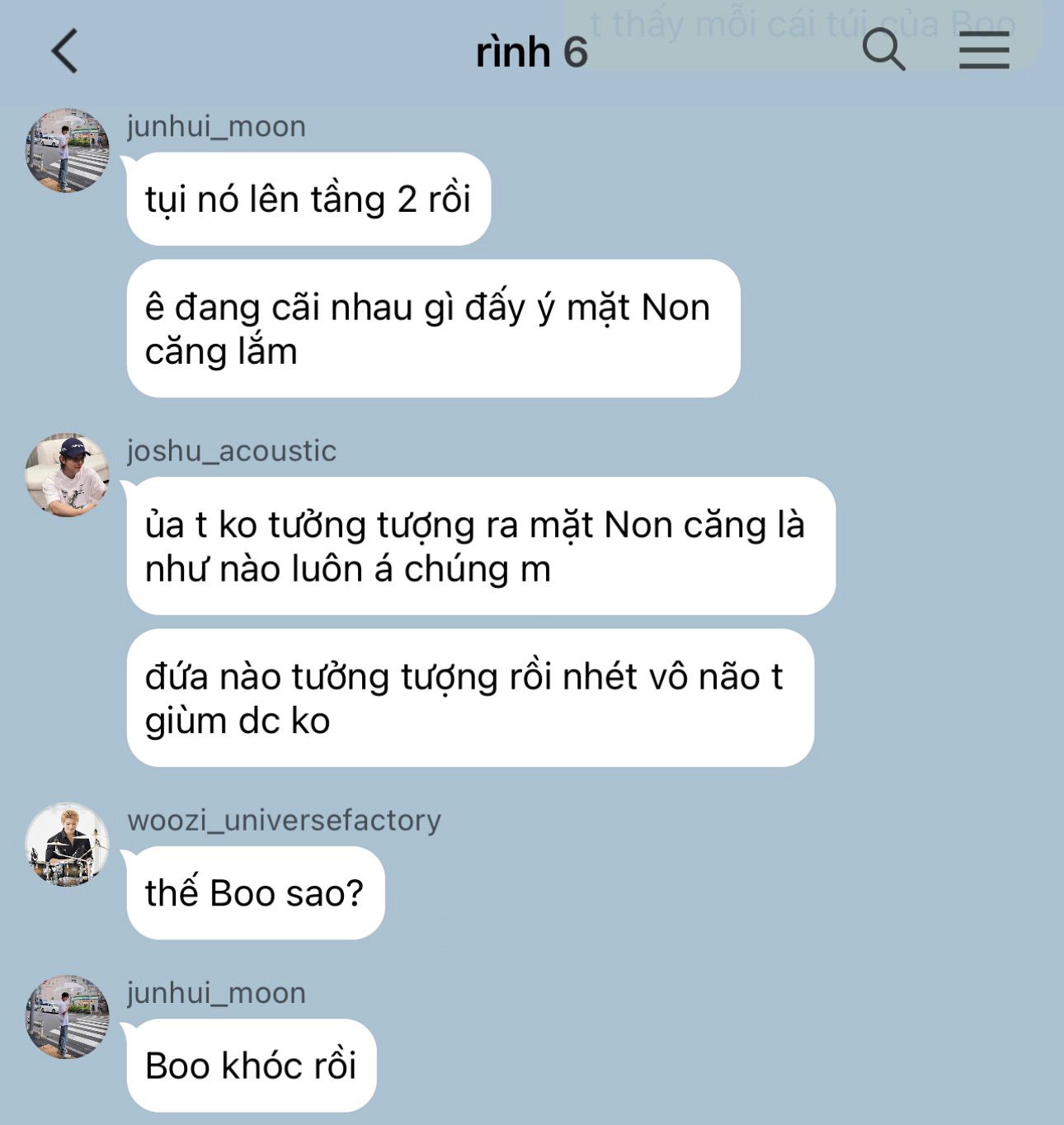Open woozi_universefactory's avatar

click(x=67, y=845)
